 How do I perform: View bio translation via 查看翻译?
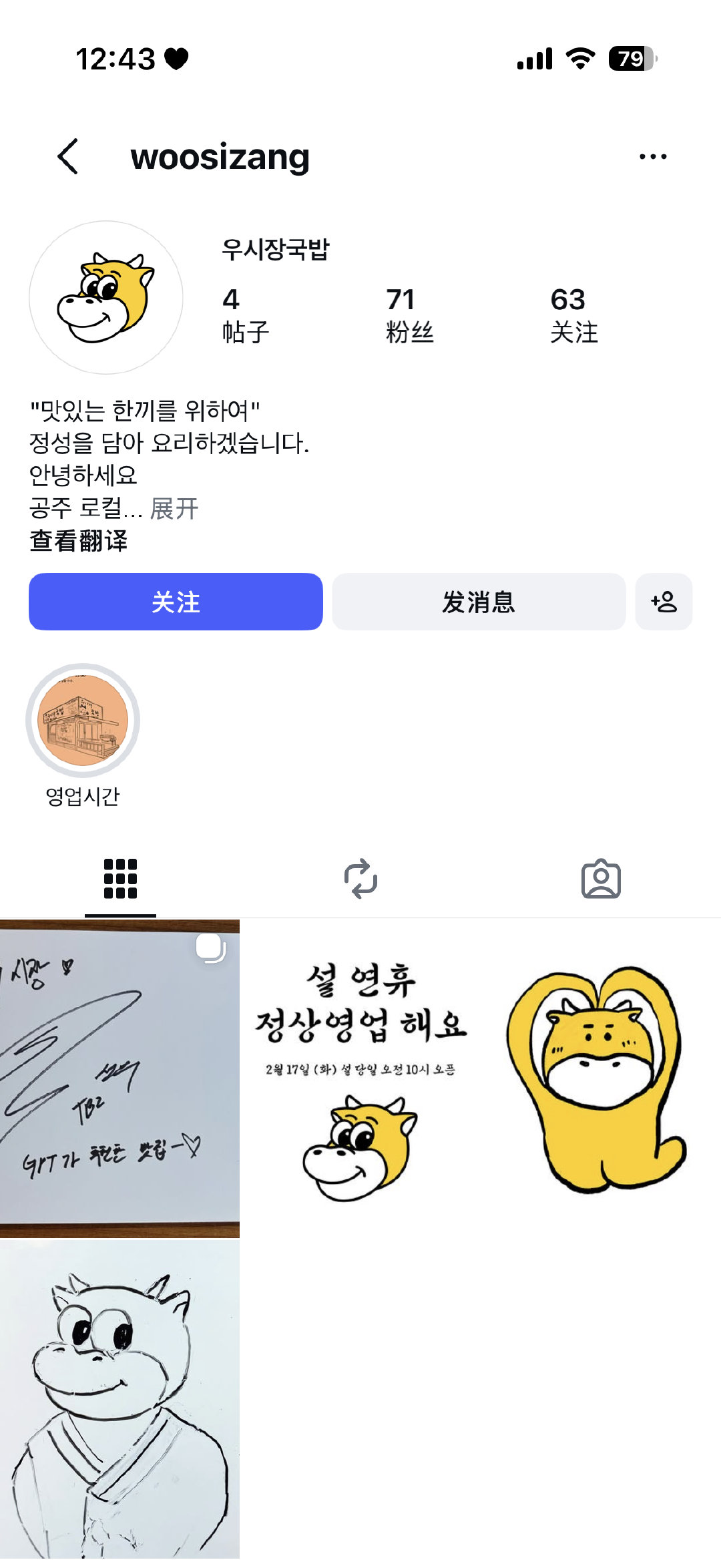coord(79,541)
